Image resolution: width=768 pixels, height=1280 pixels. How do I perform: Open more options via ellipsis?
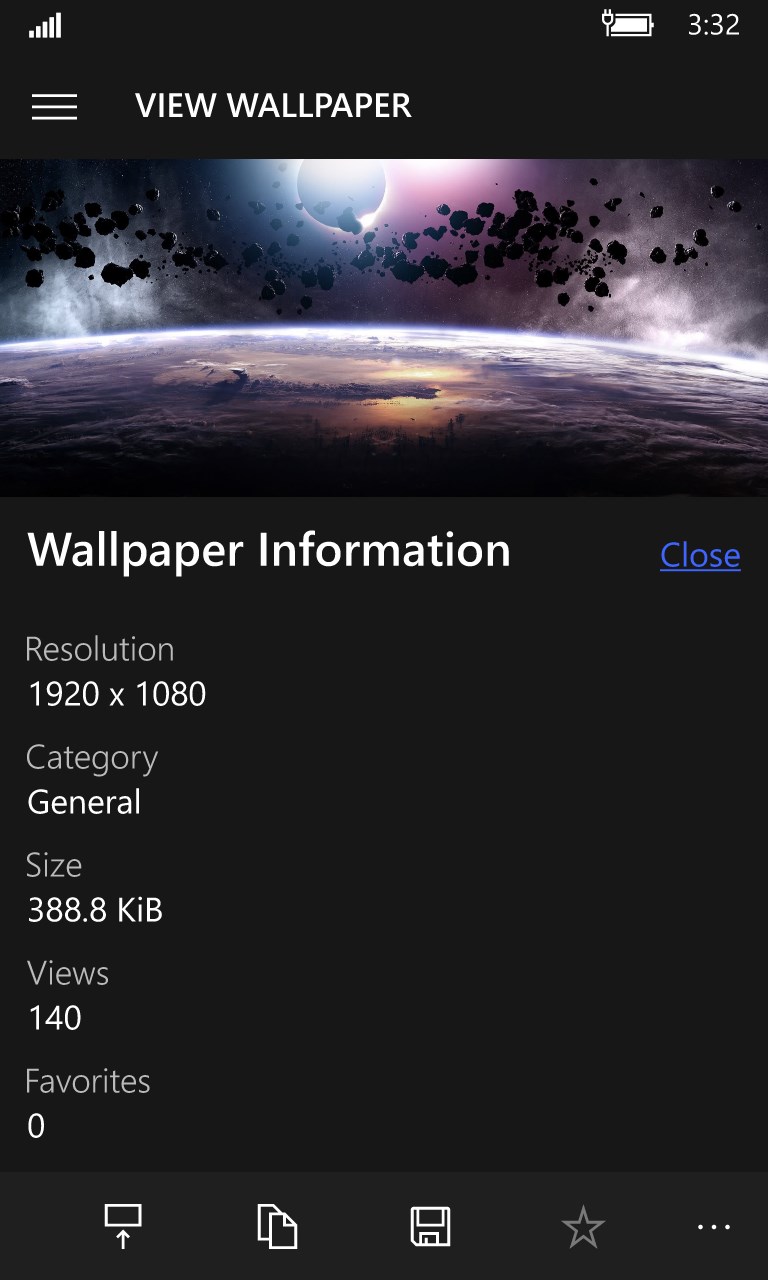click(712, 1226)
